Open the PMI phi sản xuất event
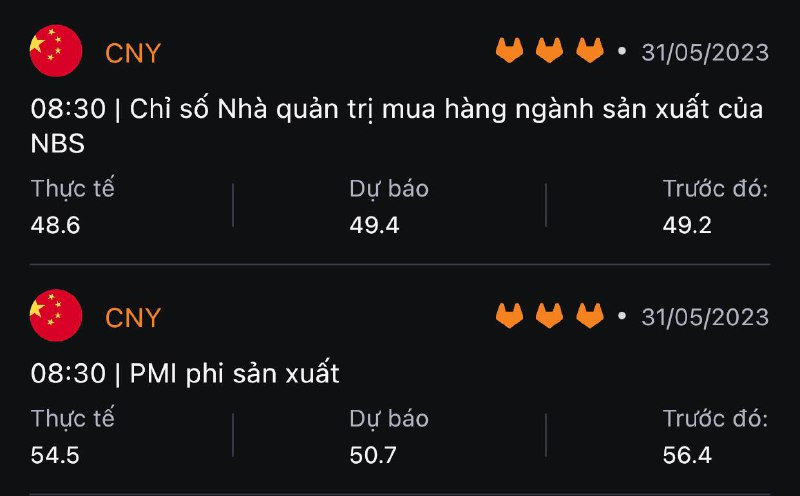 (x=185, y=374)
